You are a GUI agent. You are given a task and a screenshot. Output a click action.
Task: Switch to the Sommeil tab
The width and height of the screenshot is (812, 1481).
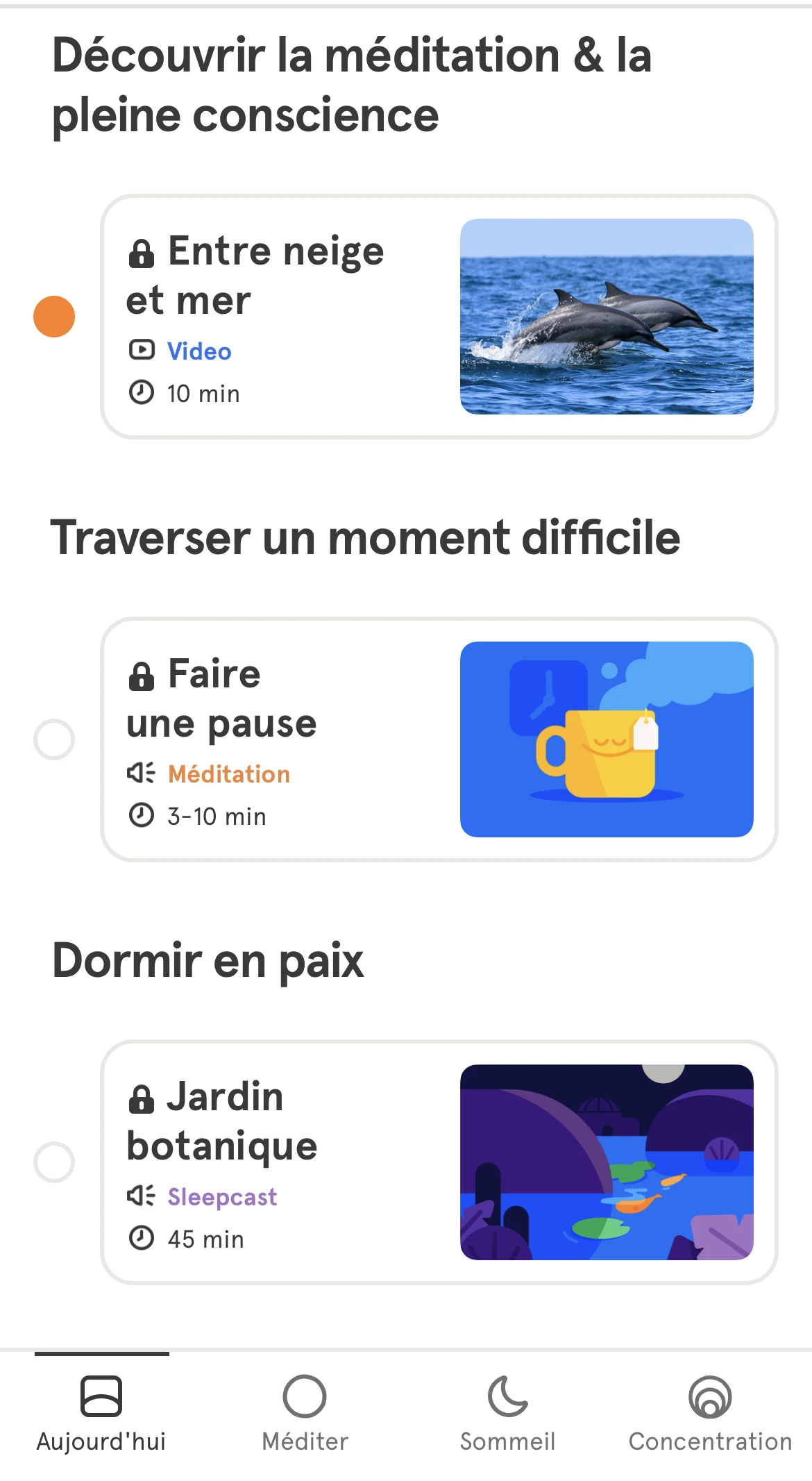coord(508,1414)
